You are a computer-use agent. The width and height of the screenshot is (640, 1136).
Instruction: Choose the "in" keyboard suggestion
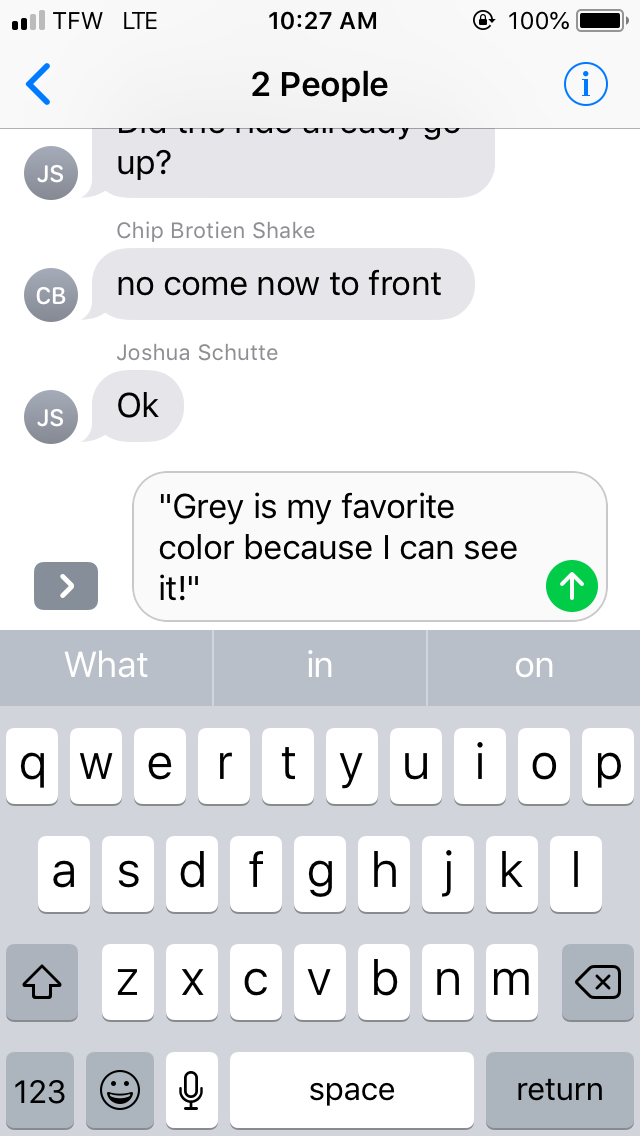pyautogui.click(x=320, y=666)
